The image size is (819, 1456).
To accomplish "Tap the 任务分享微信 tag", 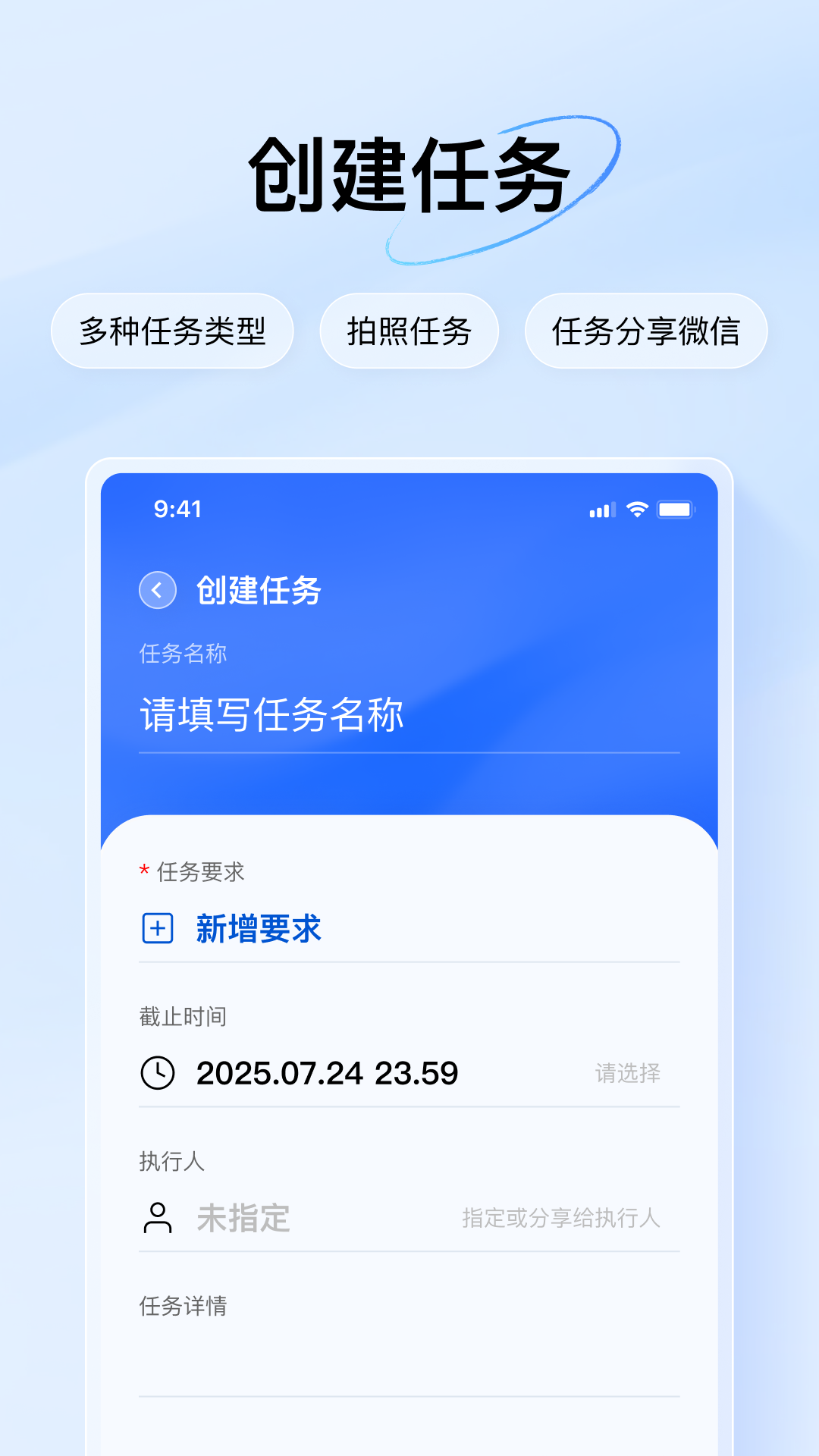I will coord(648,331).
